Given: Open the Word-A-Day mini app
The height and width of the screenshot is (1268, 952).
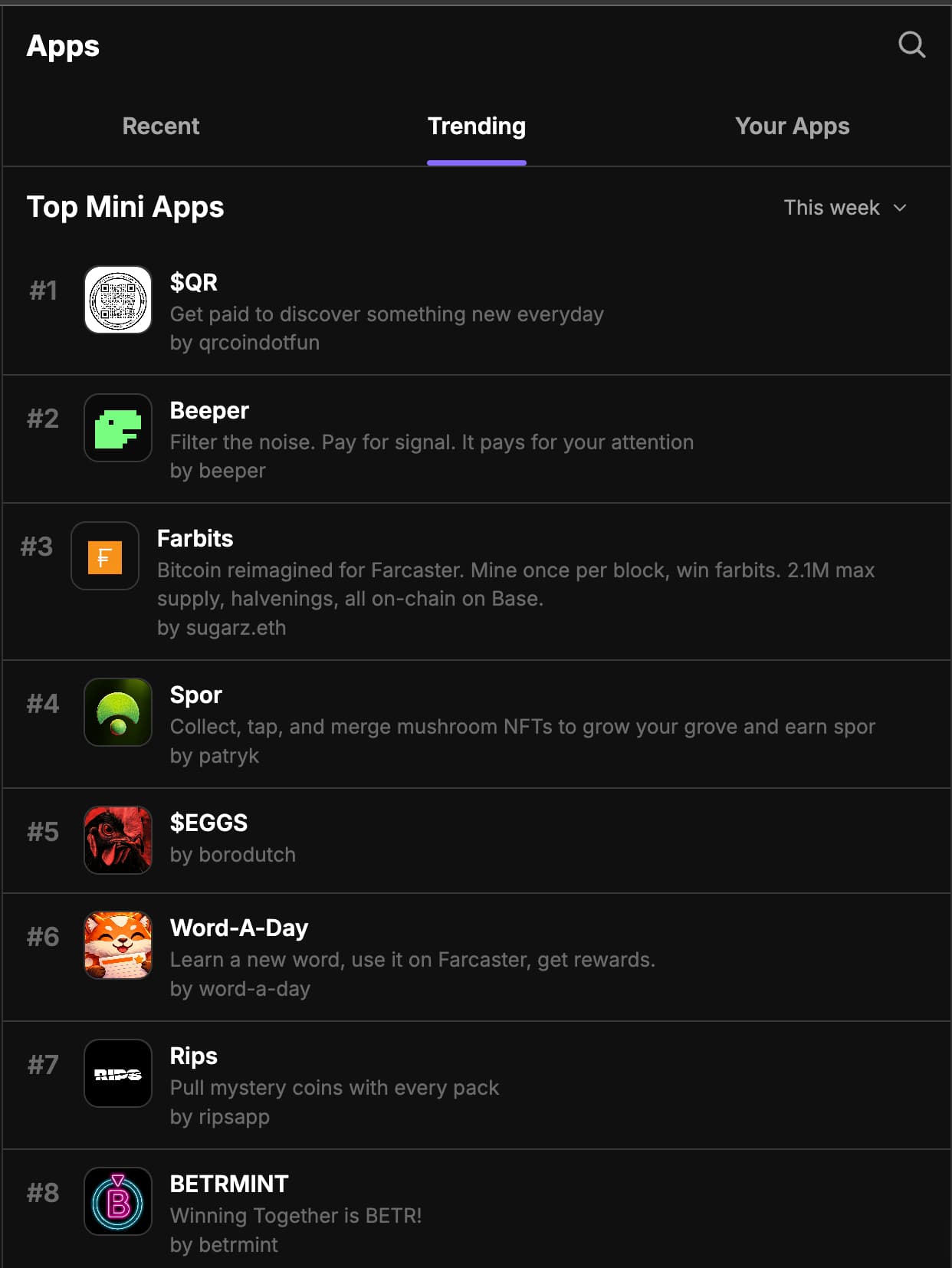Looking at the screenshot, I should pos(238,928).
